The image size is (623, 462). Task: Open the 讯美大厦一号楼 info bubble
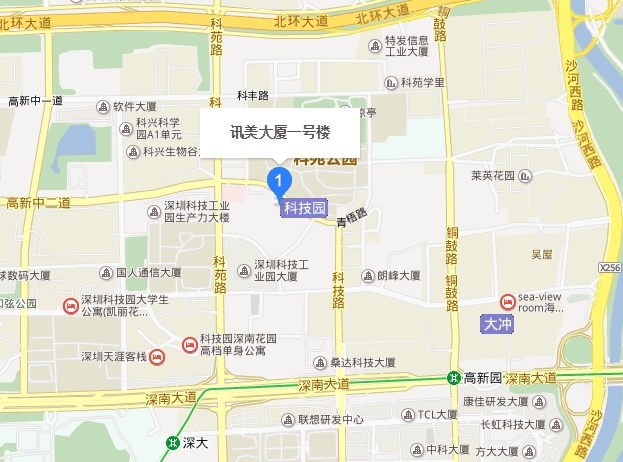(x=279, y=131)
